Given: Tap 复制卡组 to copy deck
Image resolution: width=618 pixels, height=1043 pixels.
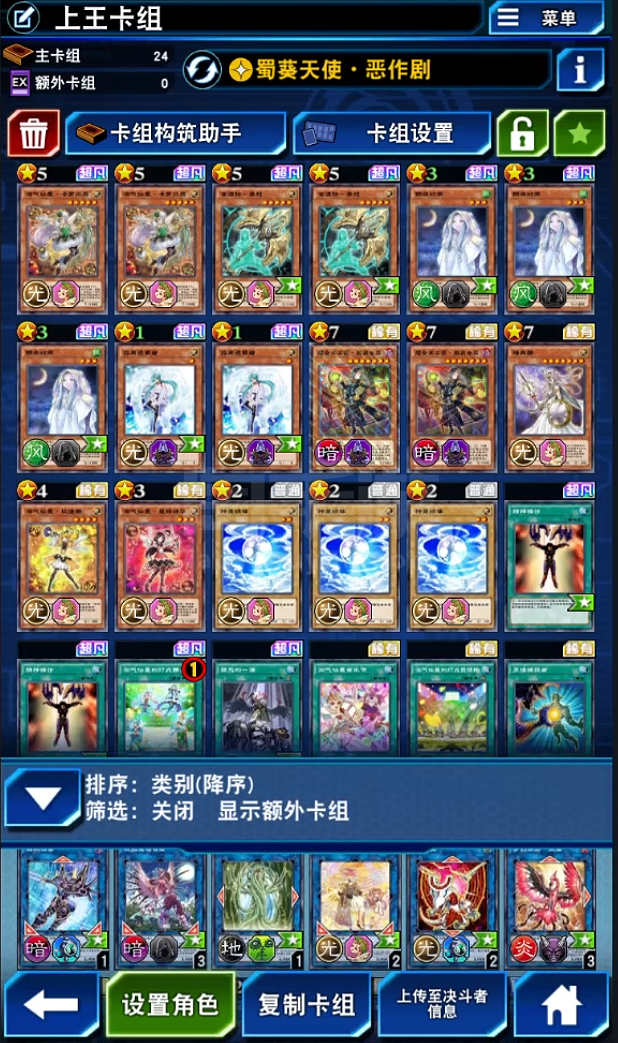Looking at the screenshot, I should point(307,1004).
